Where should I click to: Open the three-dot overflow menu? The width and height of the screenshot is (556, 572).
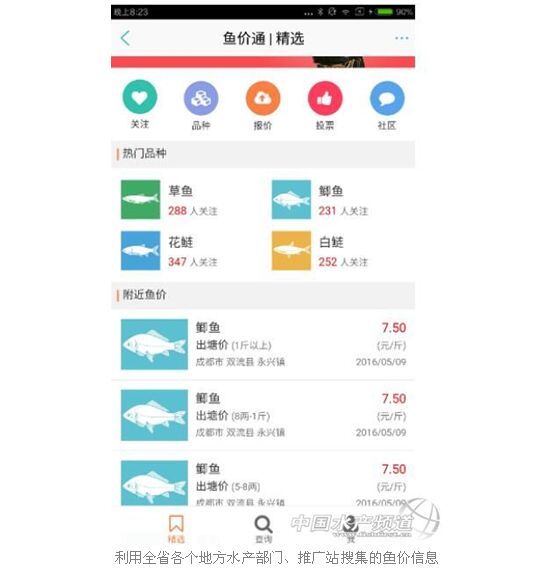pyautogui.click(x=401, y=38)
